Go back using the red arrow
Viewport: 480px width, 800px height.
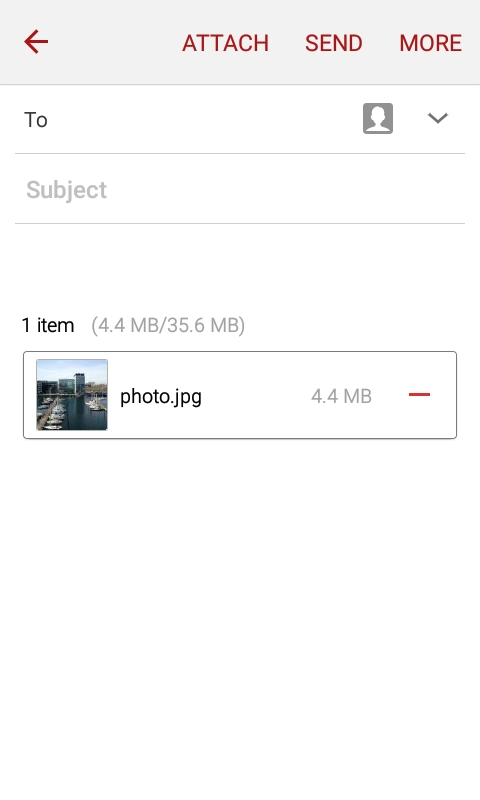point(36,41)
